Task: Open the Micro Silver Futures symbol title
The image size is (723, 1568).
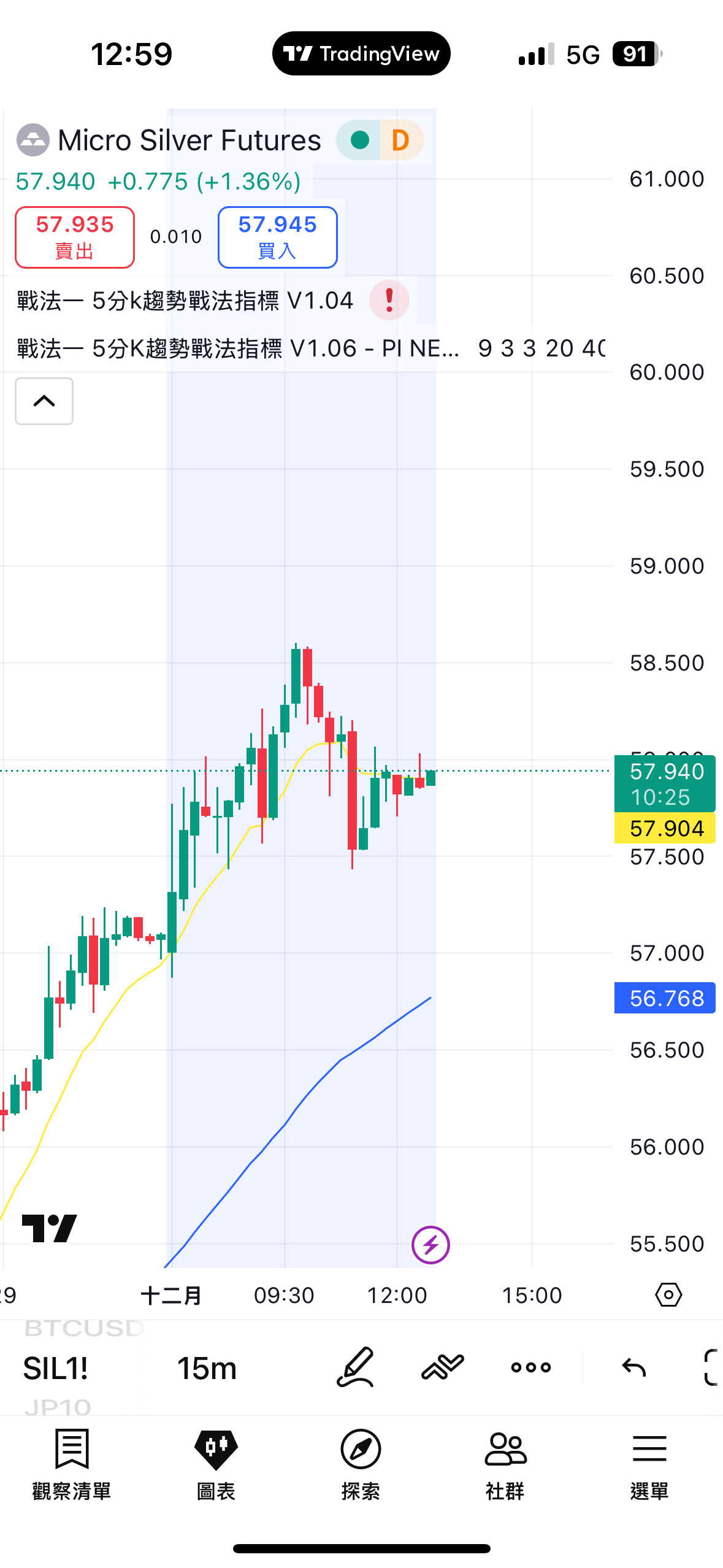Action: coord(189,140)
